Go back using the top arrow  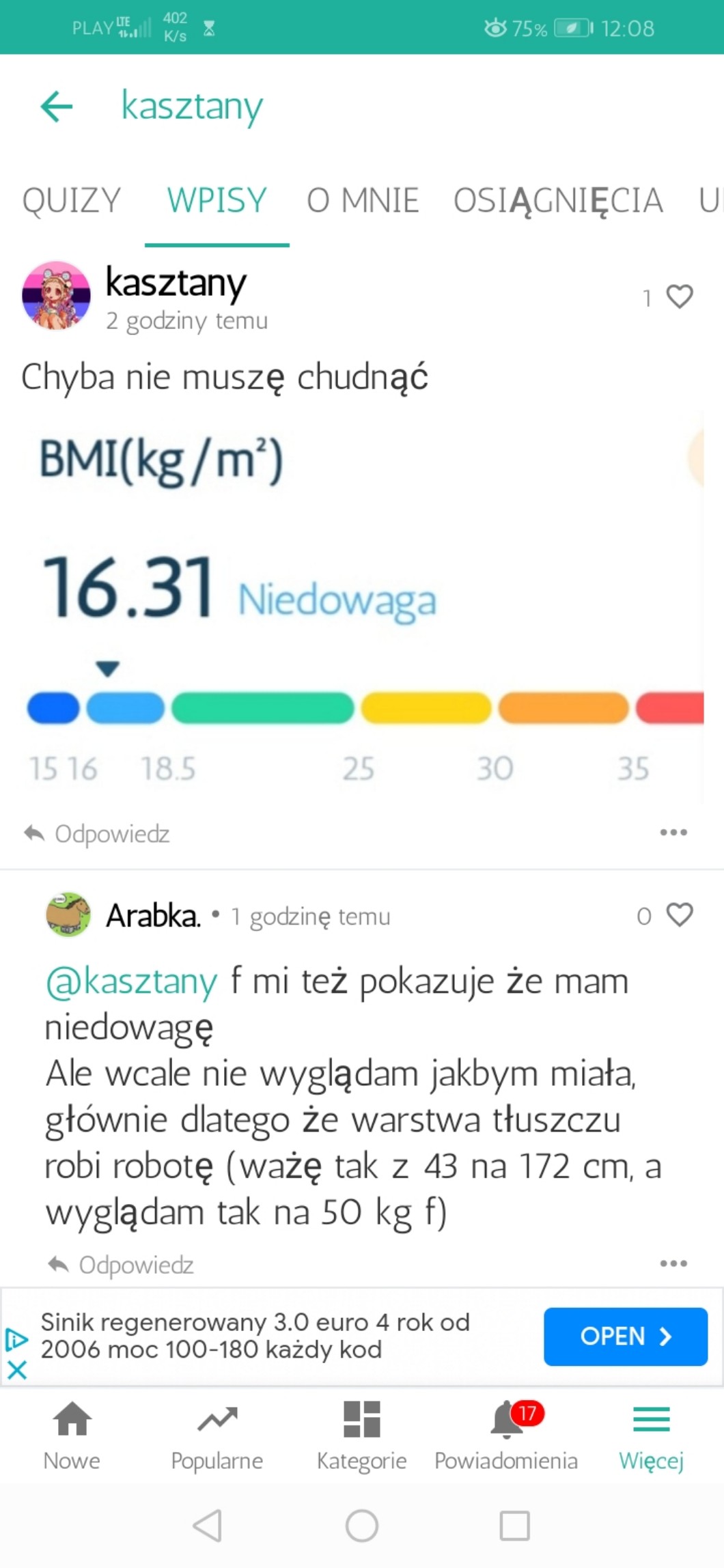click(x=57, y=107)
